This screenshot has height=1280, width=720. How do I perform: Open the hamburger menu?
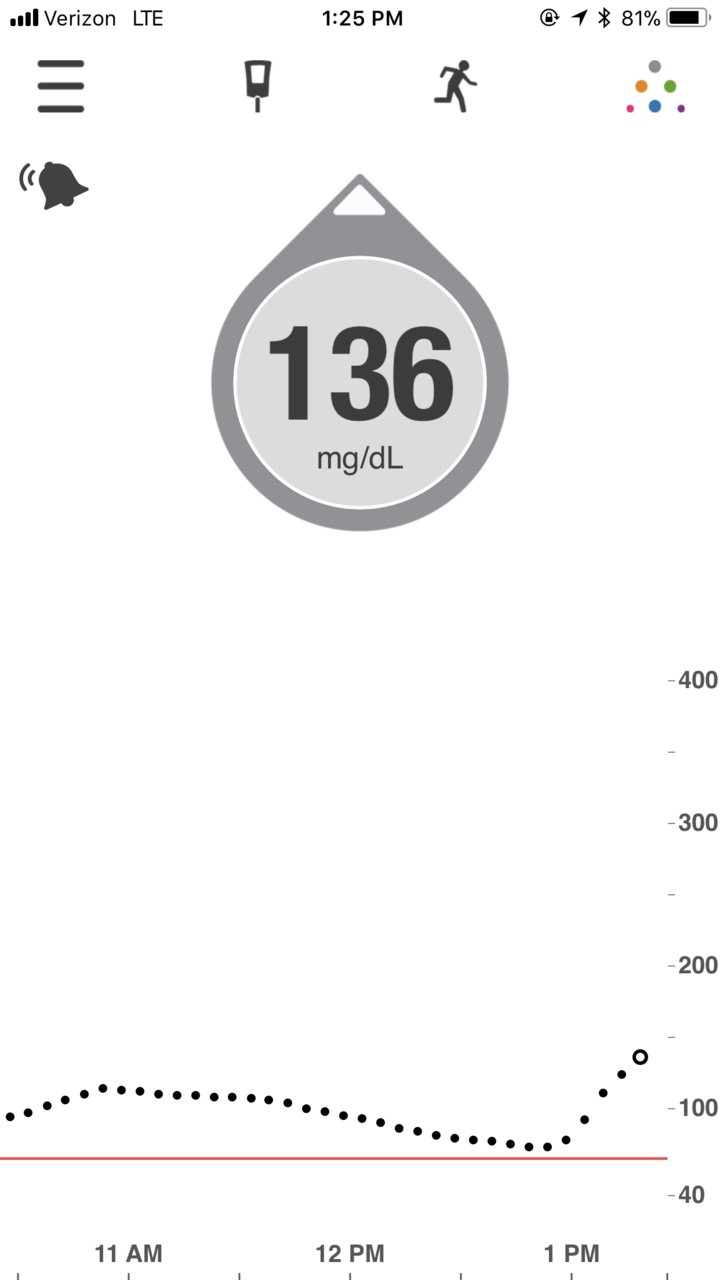click(61, 86)
